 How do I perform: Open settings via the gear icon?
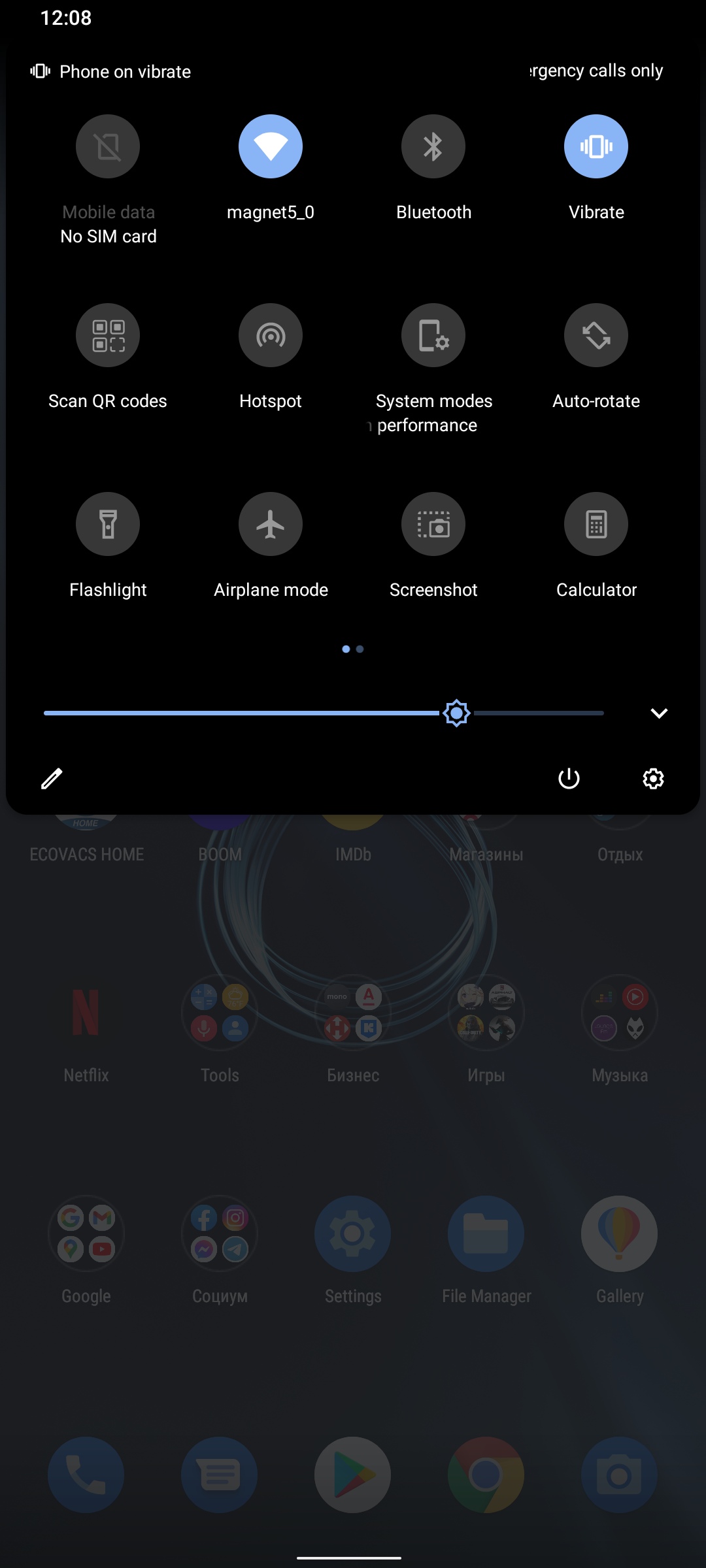click(x=653, y=778)
